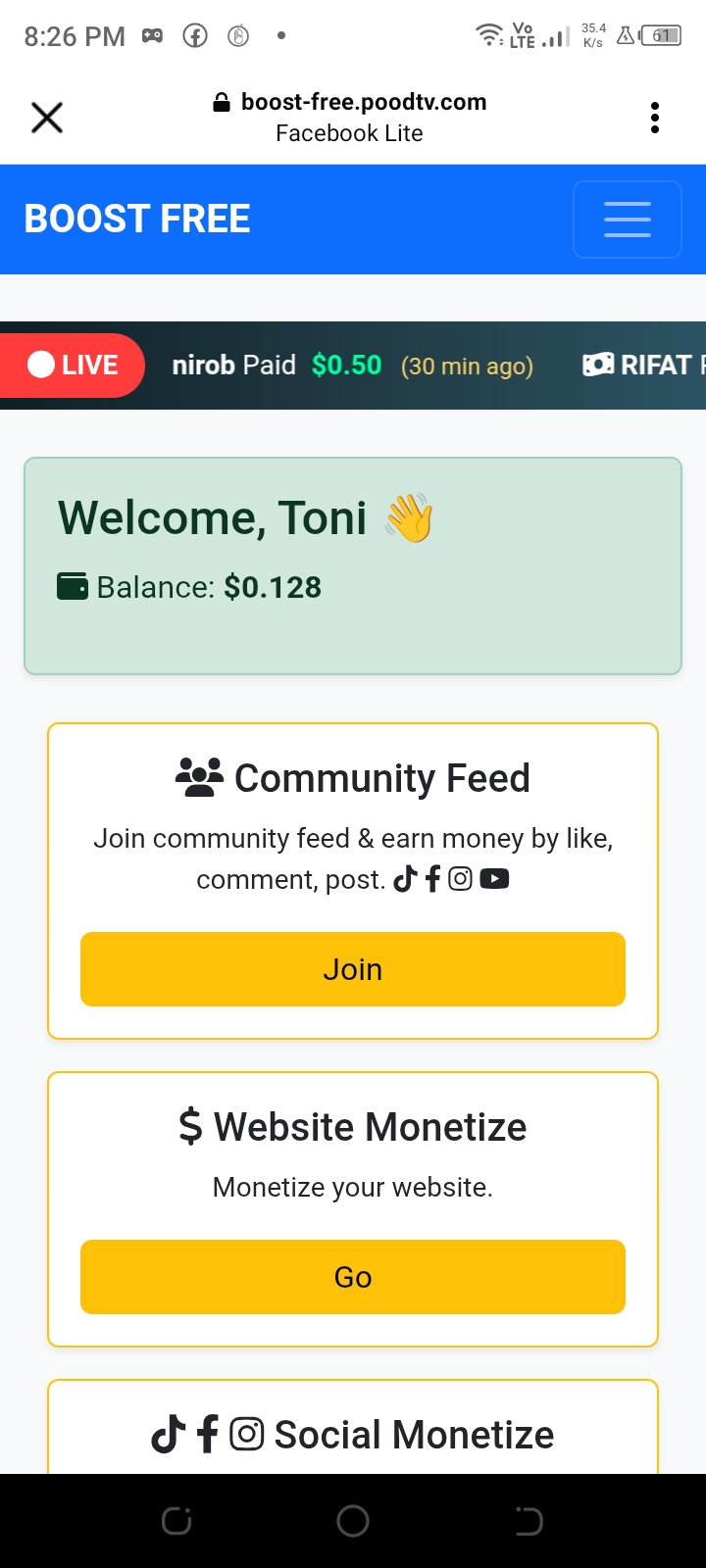Go back with the system back button

529,1521
